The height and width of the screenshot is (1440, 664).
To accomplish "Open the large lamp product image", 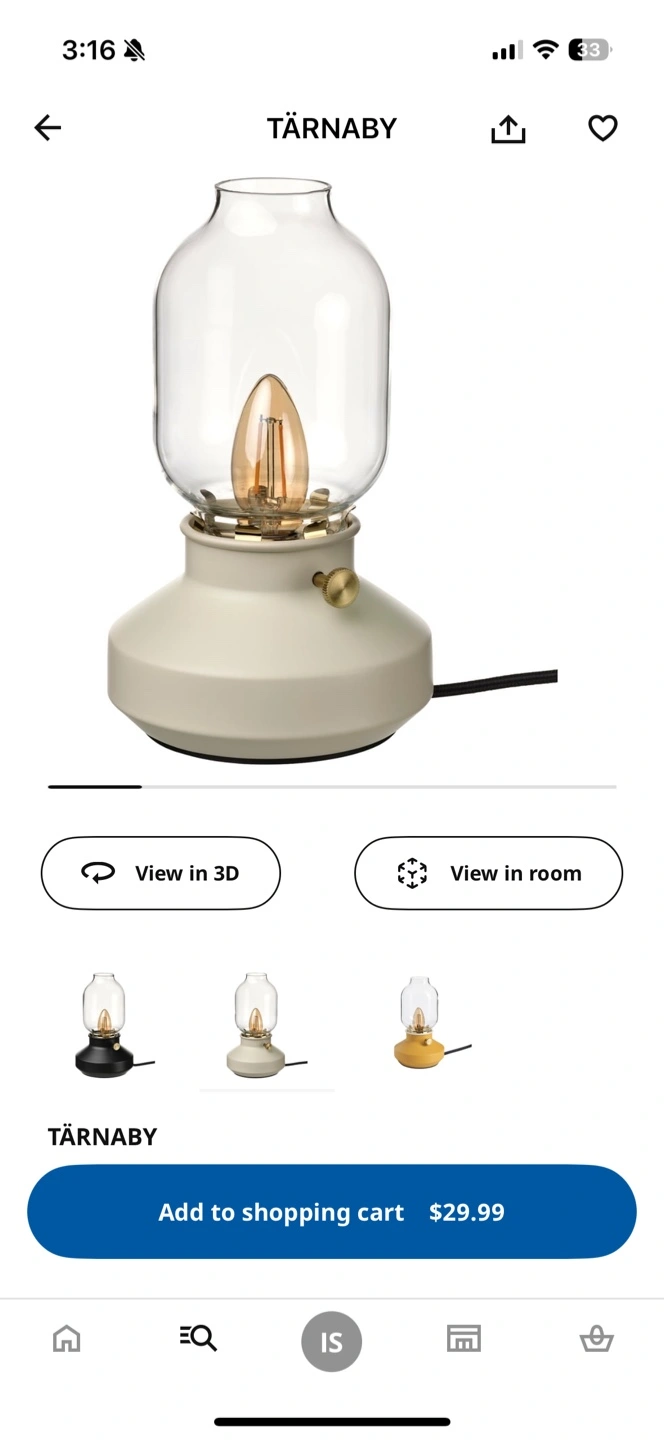I will (x=332, y=470).
